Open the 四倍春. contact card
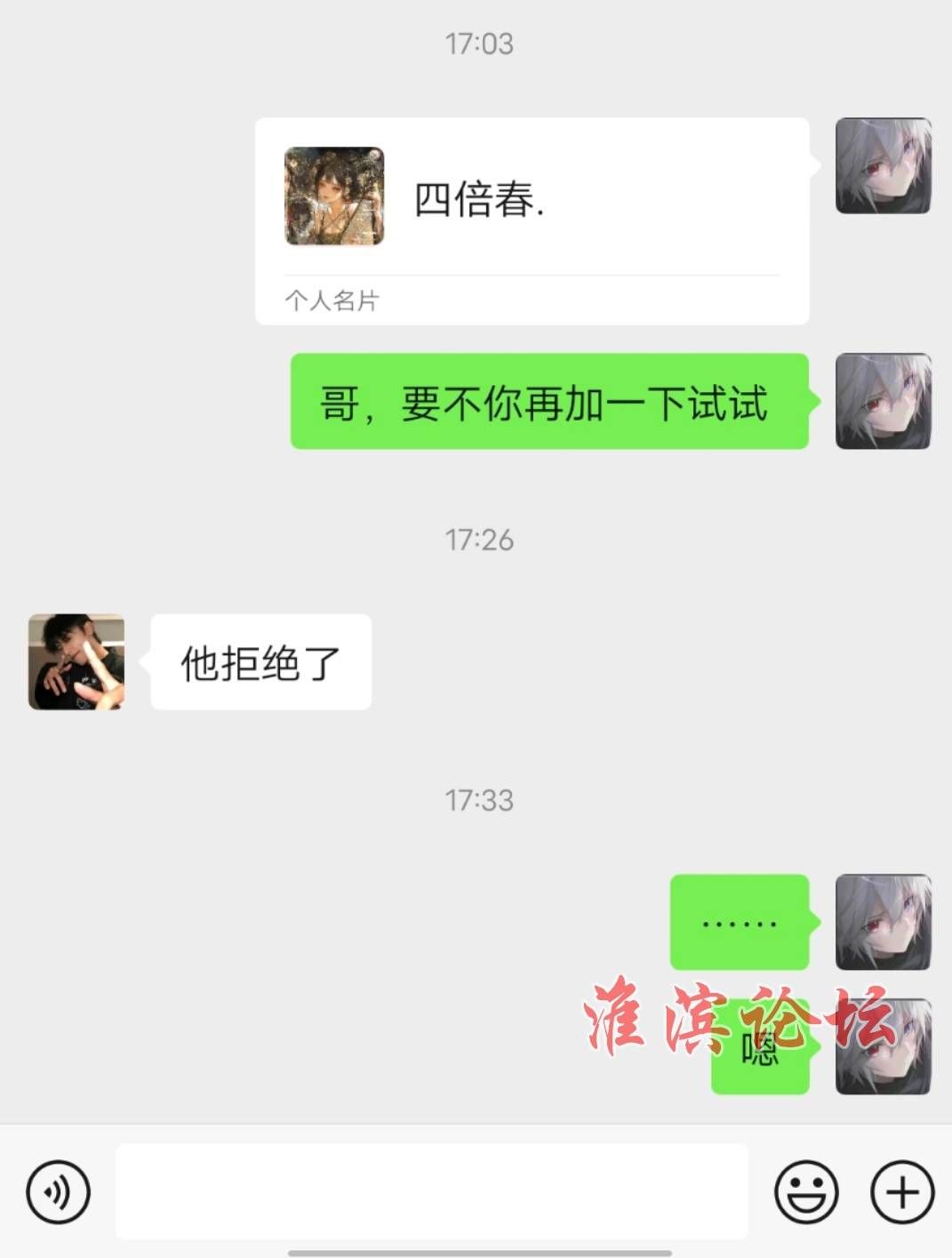Viewport: 952px width, 1258px height. coord(532,220)
